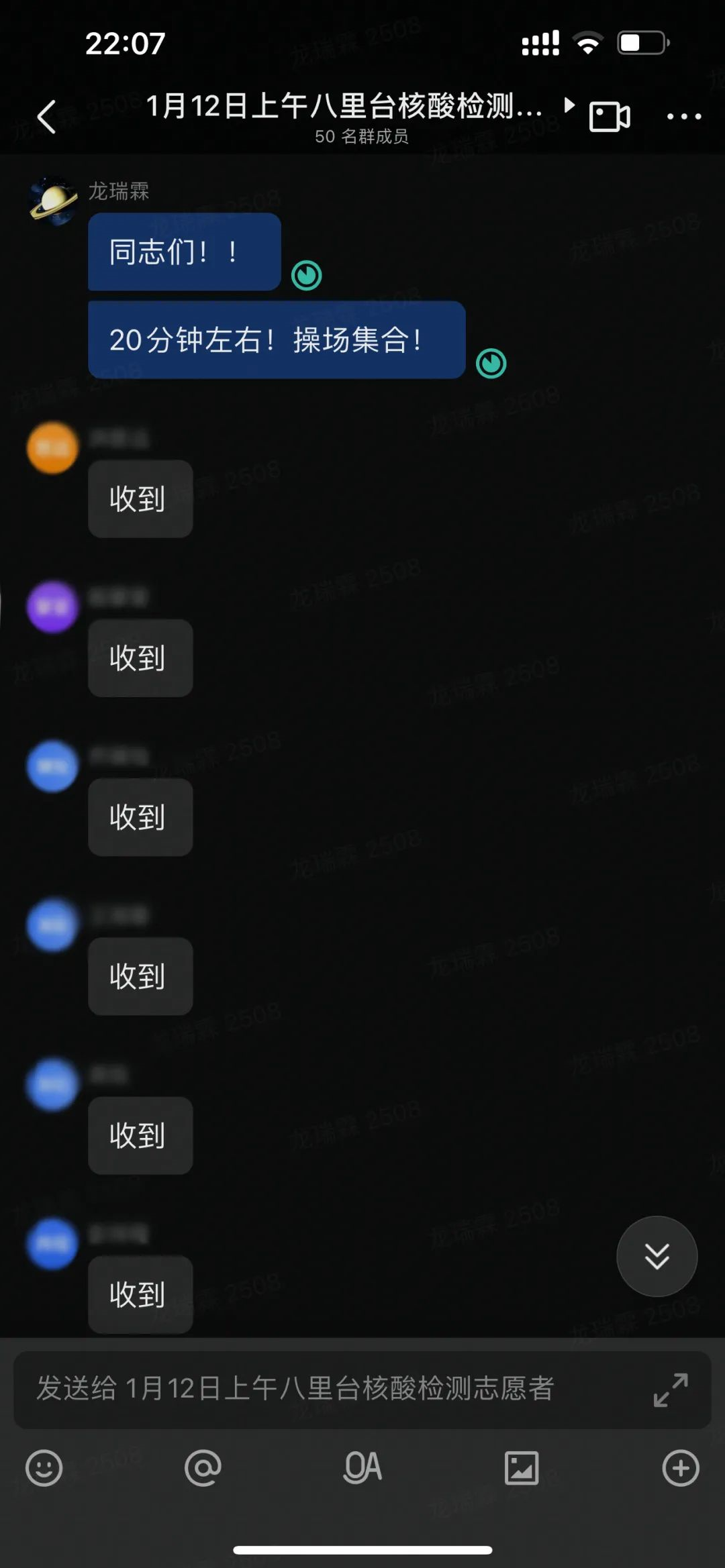Open the three-dot group settings menu
This screenshot has height=1568, width=725.
click(683, 117)
